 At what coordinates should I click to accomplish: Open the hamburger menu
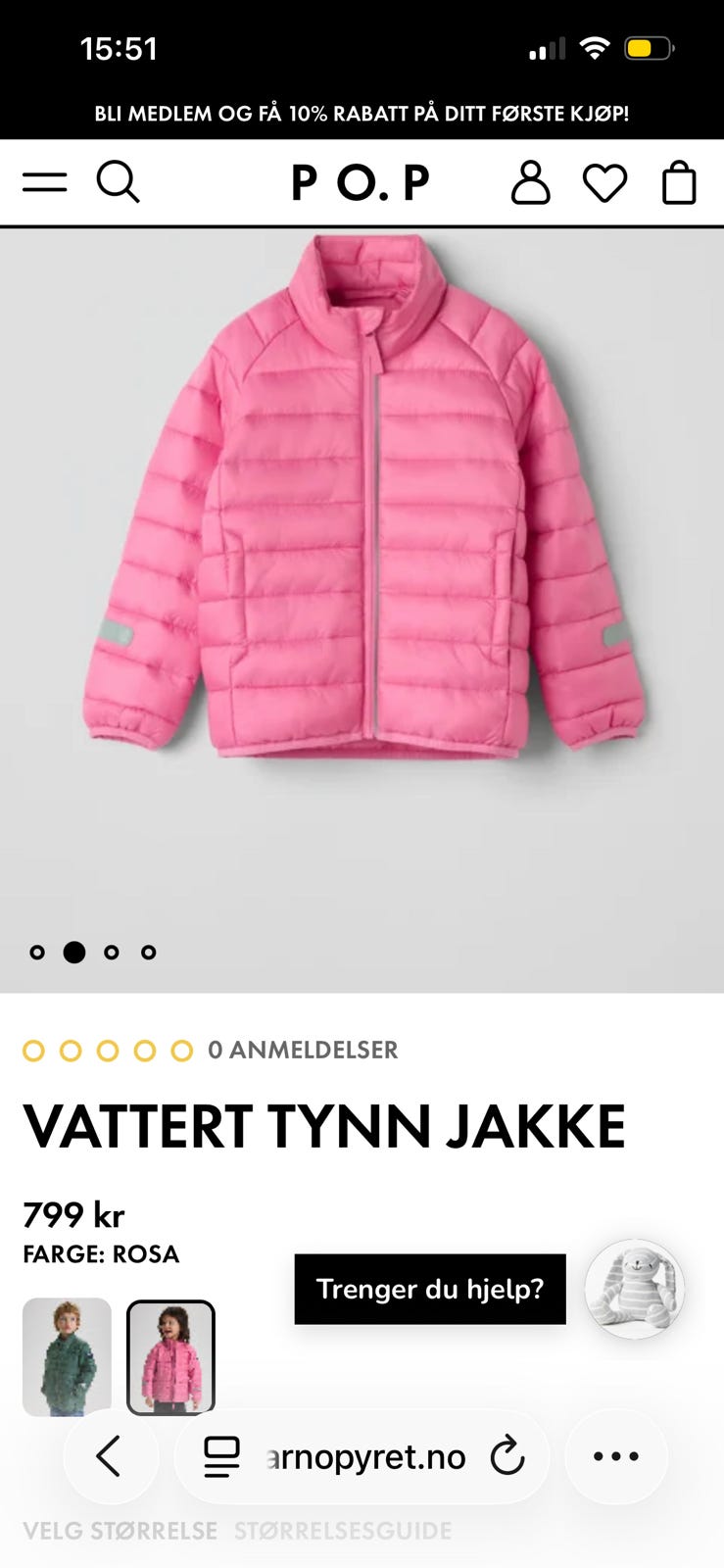tap(45, 182)
